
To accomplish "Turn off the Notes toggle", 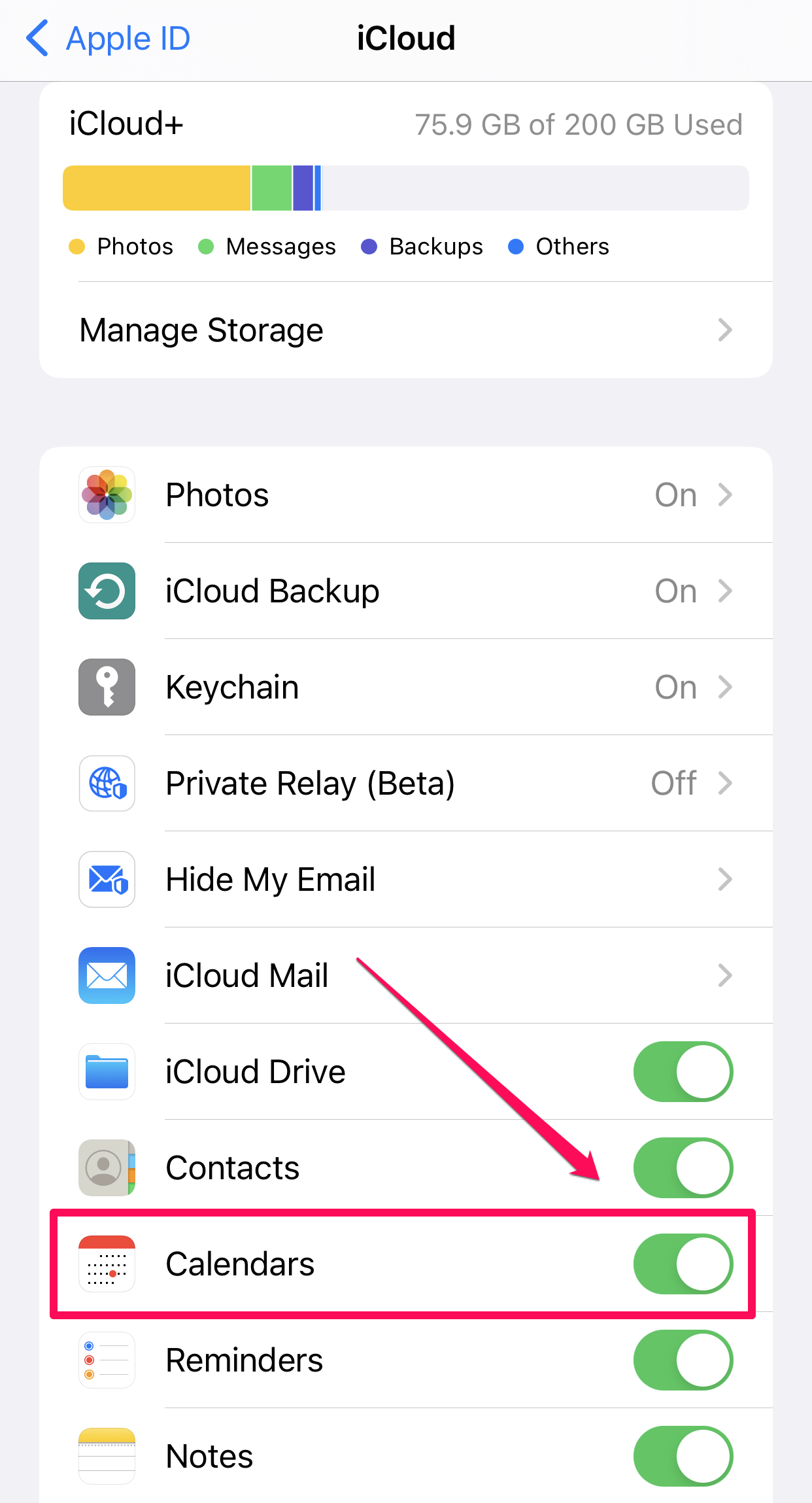I will point(683,1457).
